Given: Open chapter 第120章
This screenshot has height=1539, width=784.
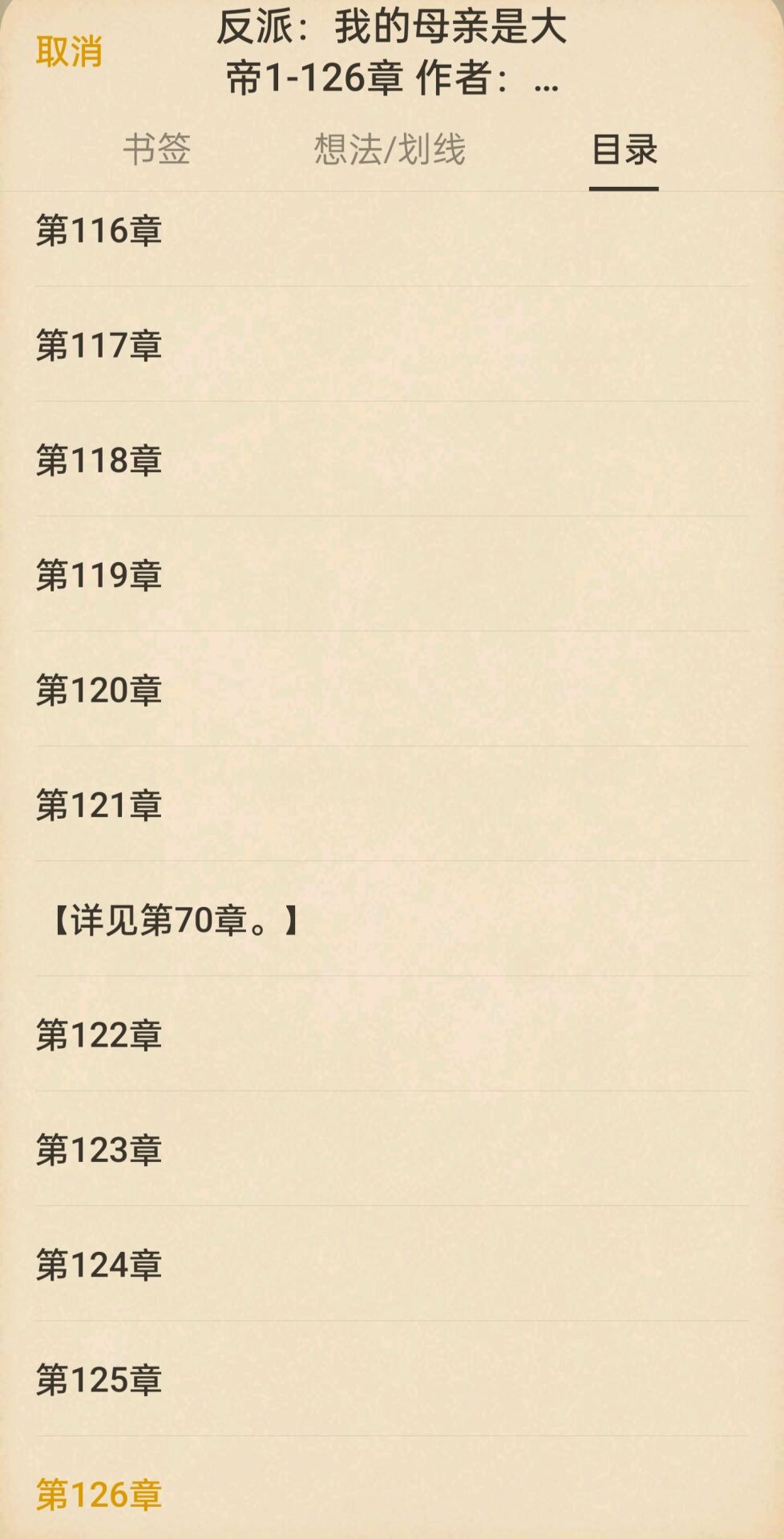Looking at the screenshot, I should click(x=99, y=690).
